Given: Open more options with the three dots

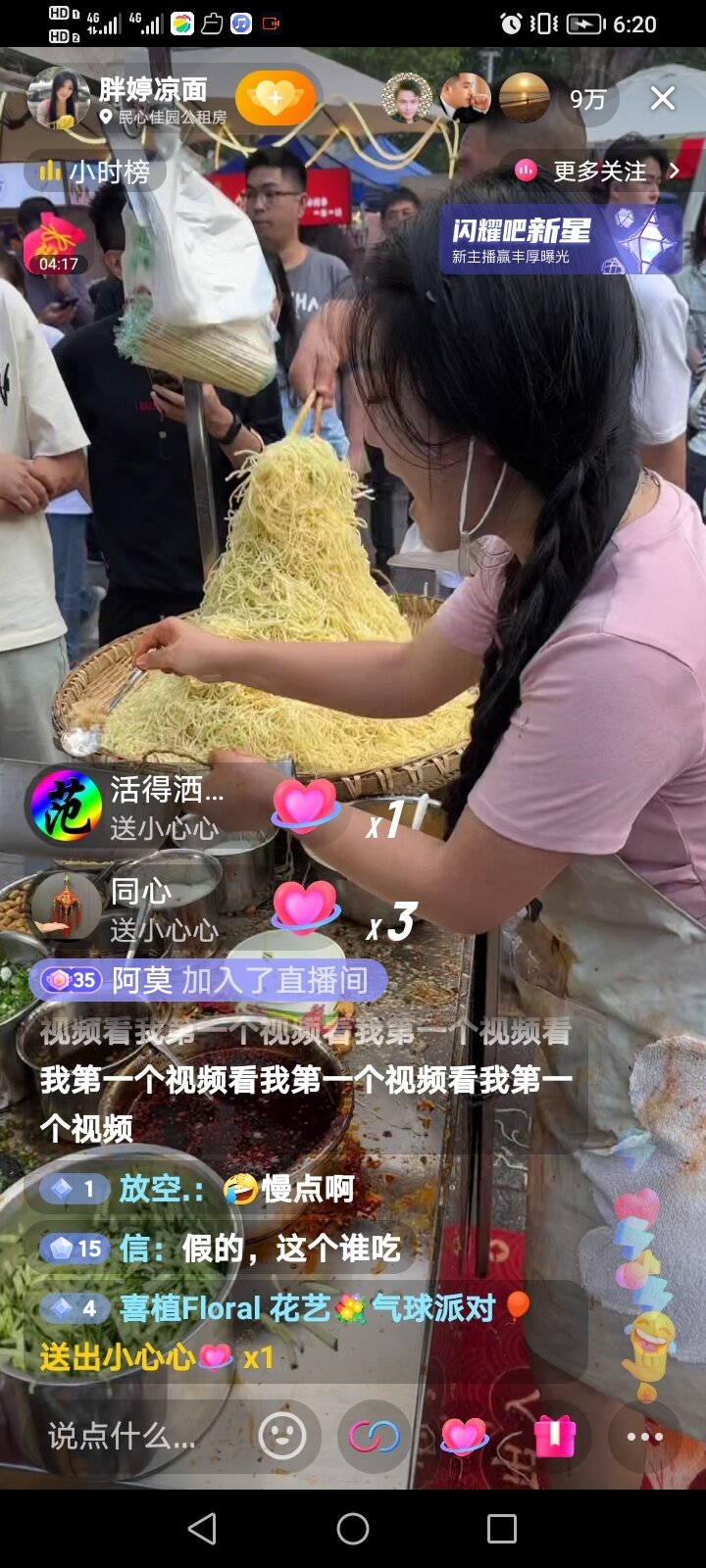Looking at the screenshot, I should pyautogui.click(x=644, y=1437).
